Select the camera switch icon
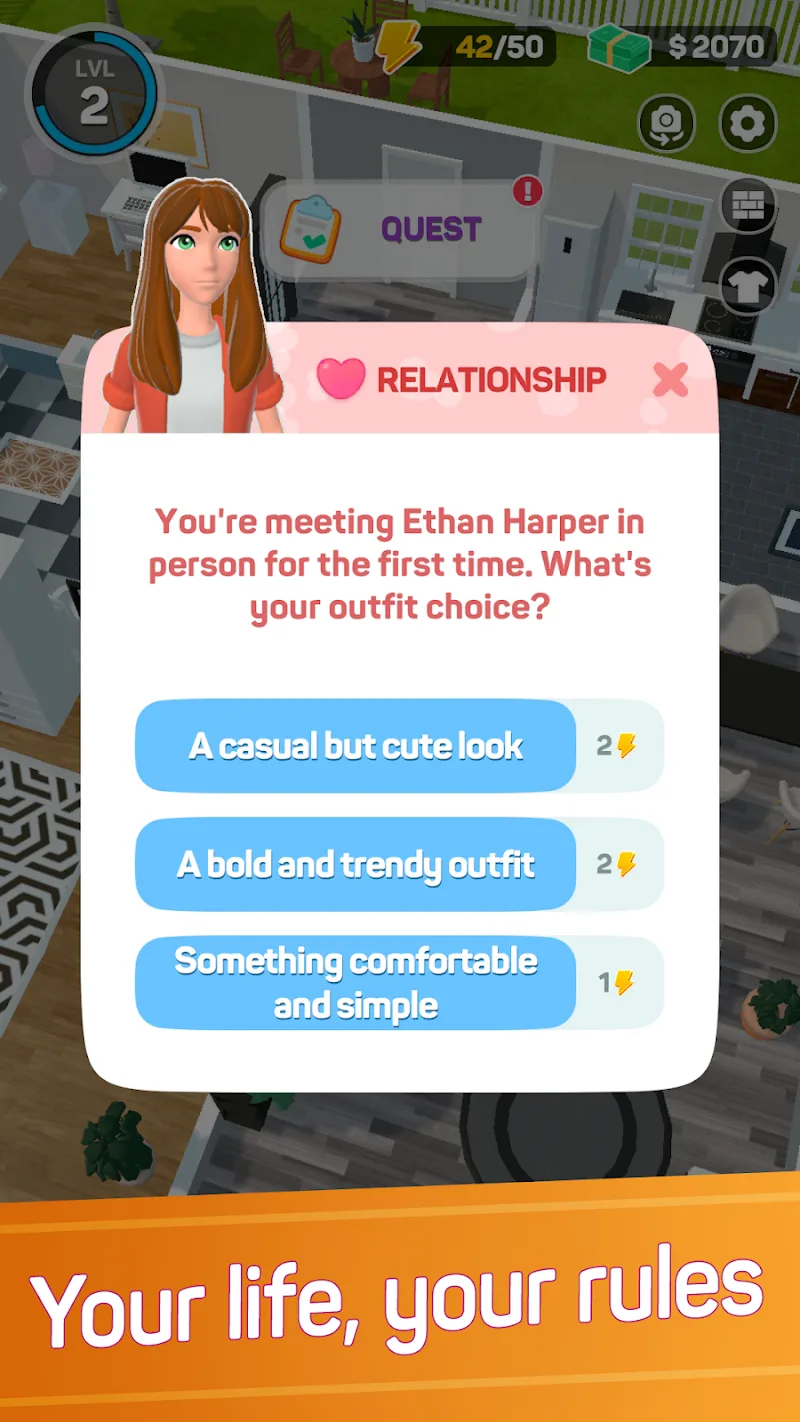The image size is (800, 1422). coord(664,126)
